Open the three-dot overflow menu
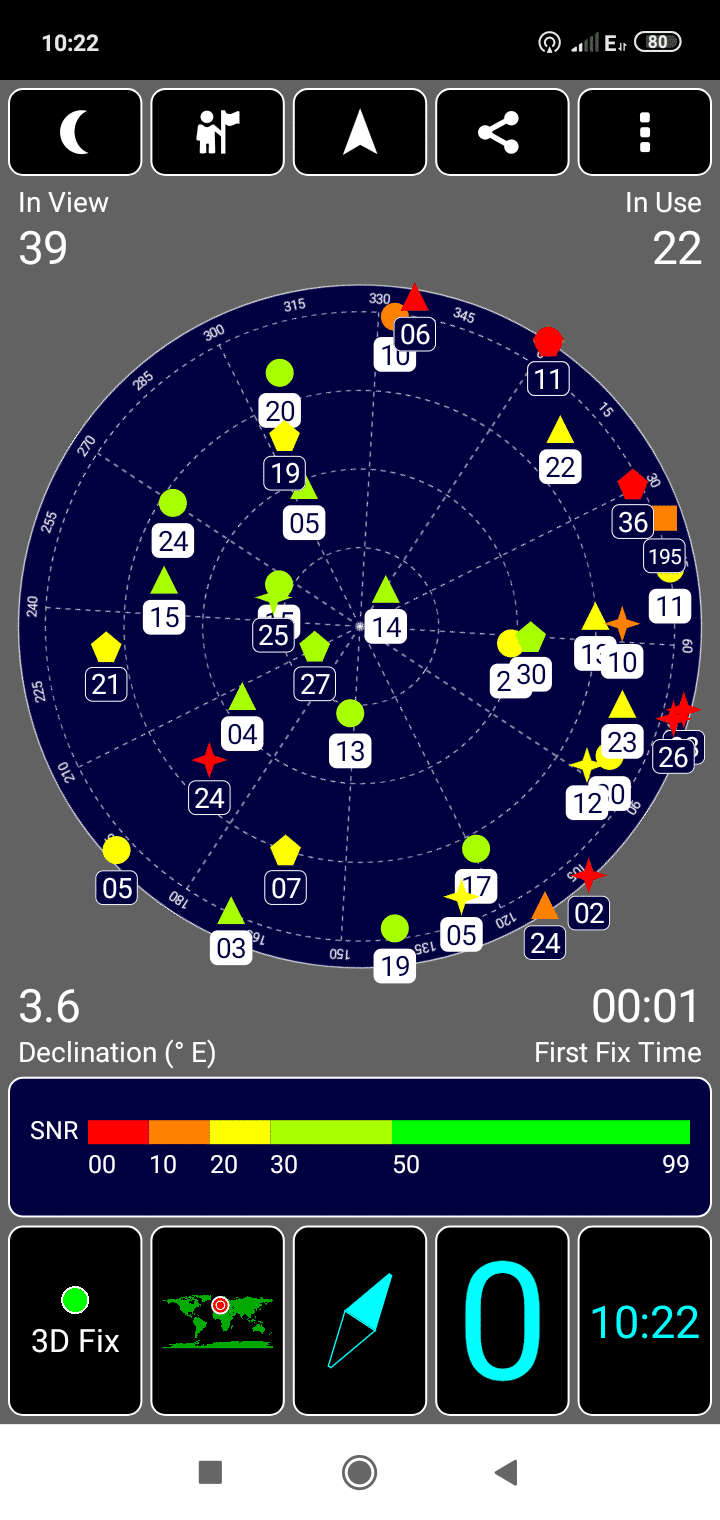 [x=645, y=132]
